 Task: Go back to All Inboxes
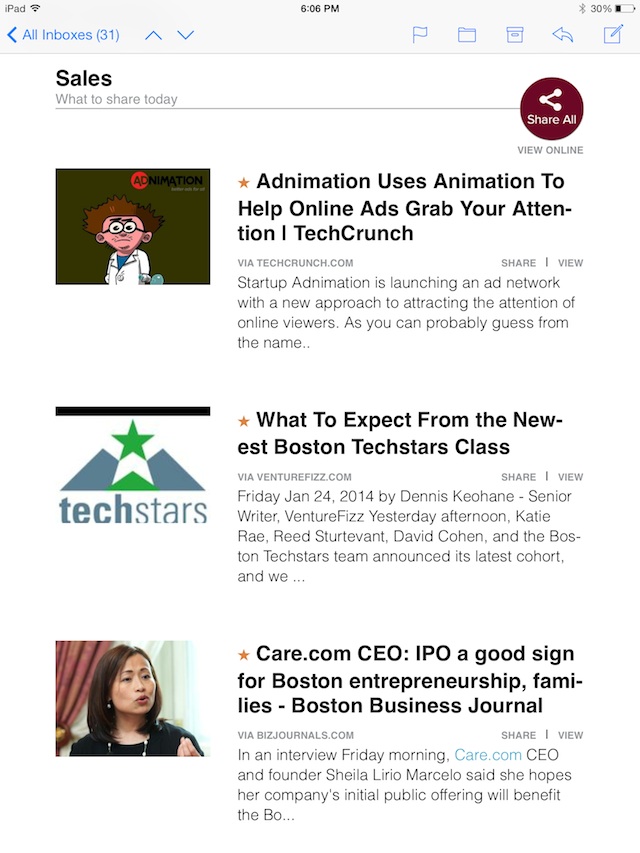(x=63, y=35)
